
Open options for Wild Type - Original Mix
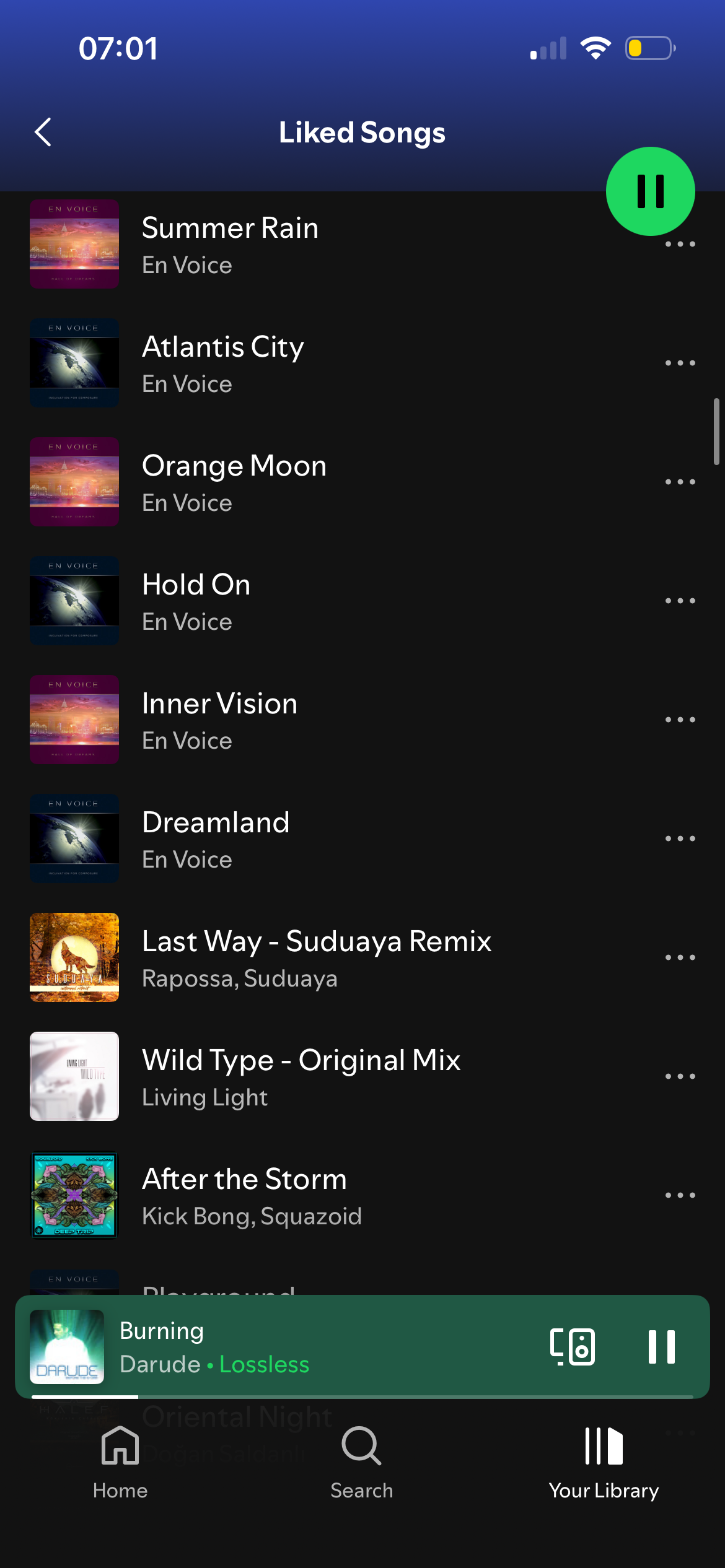coord(680,1077)
